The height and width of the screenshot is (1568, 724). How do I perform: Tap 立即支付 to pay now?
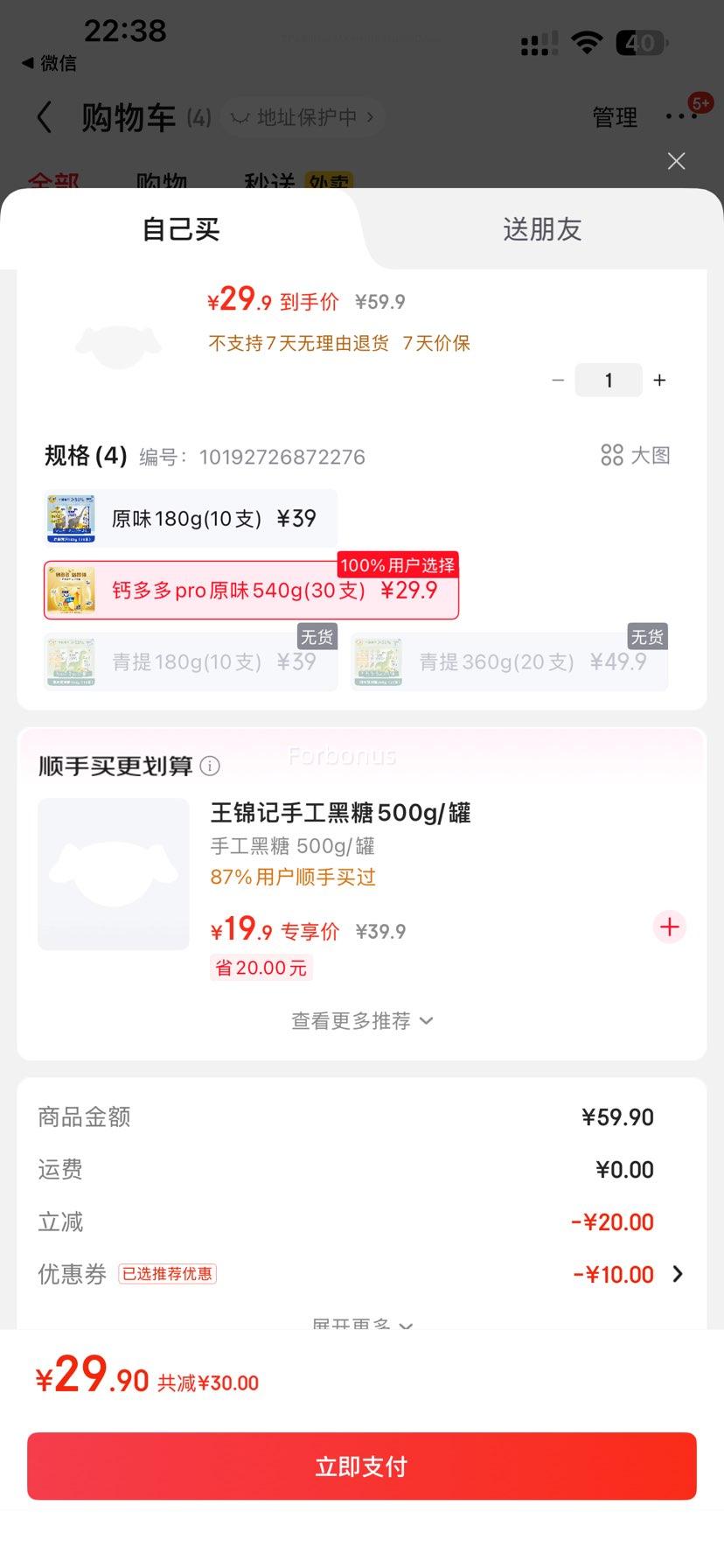[x=362, y=1466]
